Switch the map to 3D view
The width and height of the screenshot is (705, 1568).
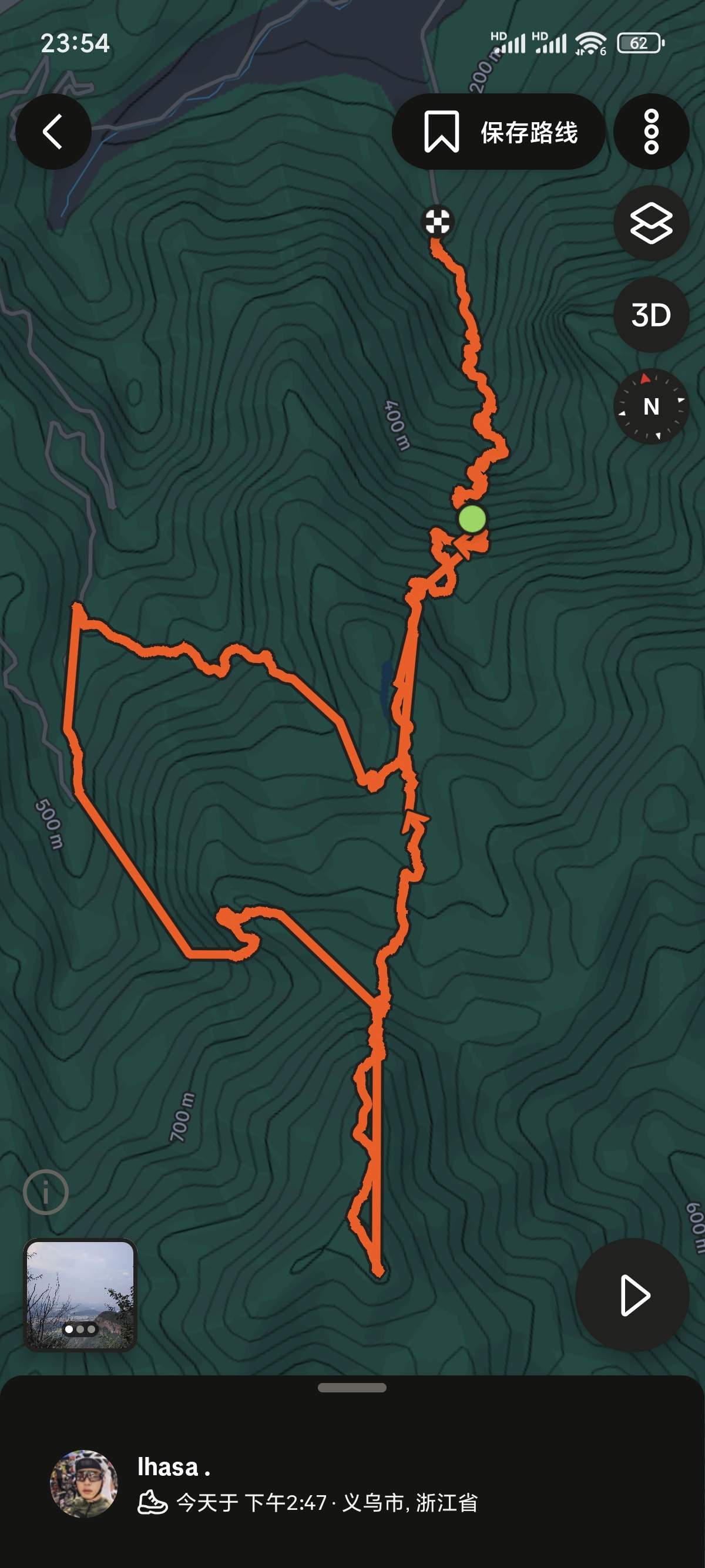[x=651, y=315]
